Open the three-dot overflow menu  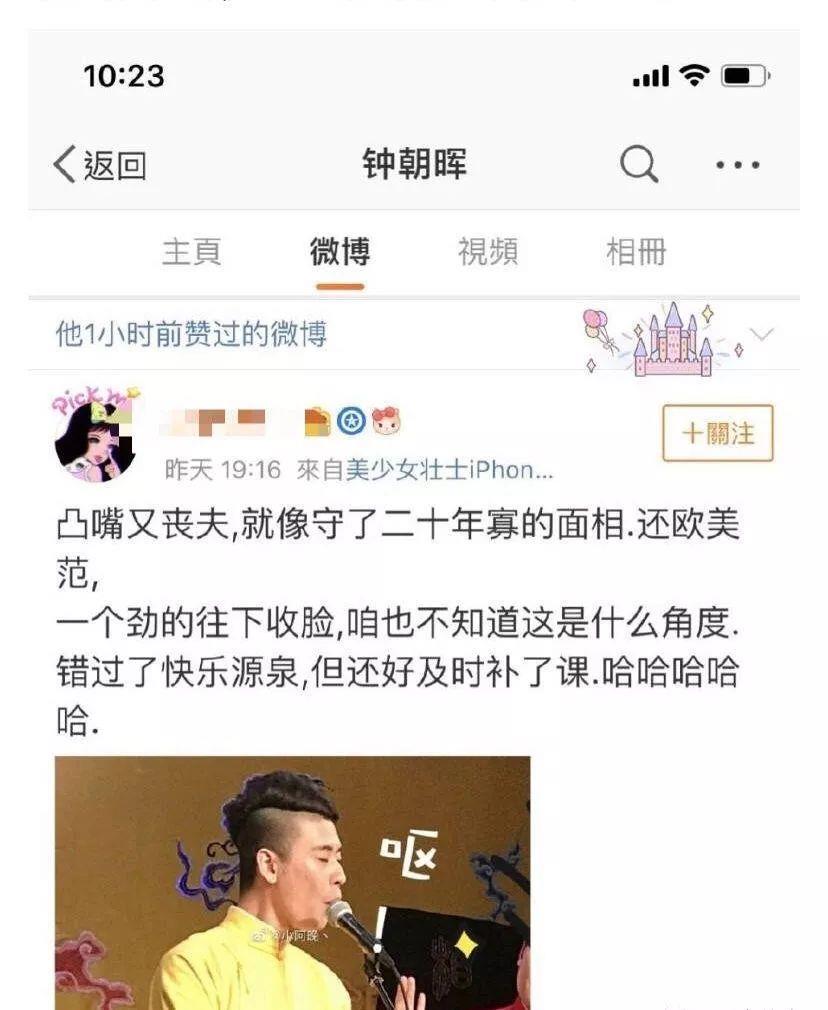pos(738,165)
